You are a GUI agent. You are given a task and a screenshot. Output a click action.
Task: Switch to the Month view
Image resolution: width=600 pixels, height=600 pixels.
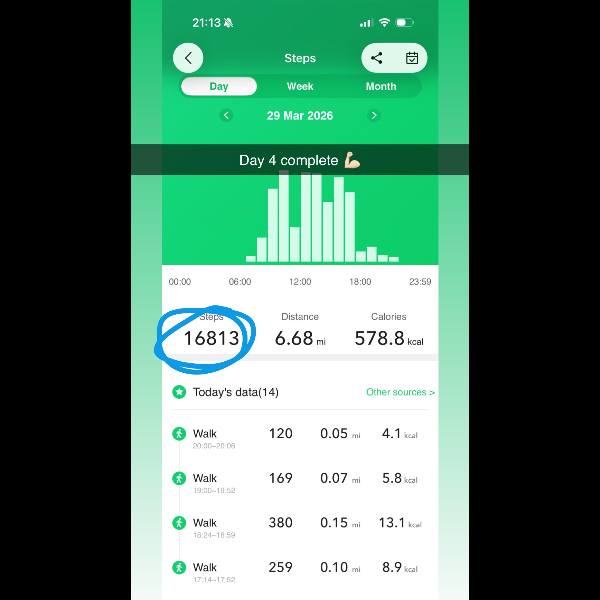380,87
